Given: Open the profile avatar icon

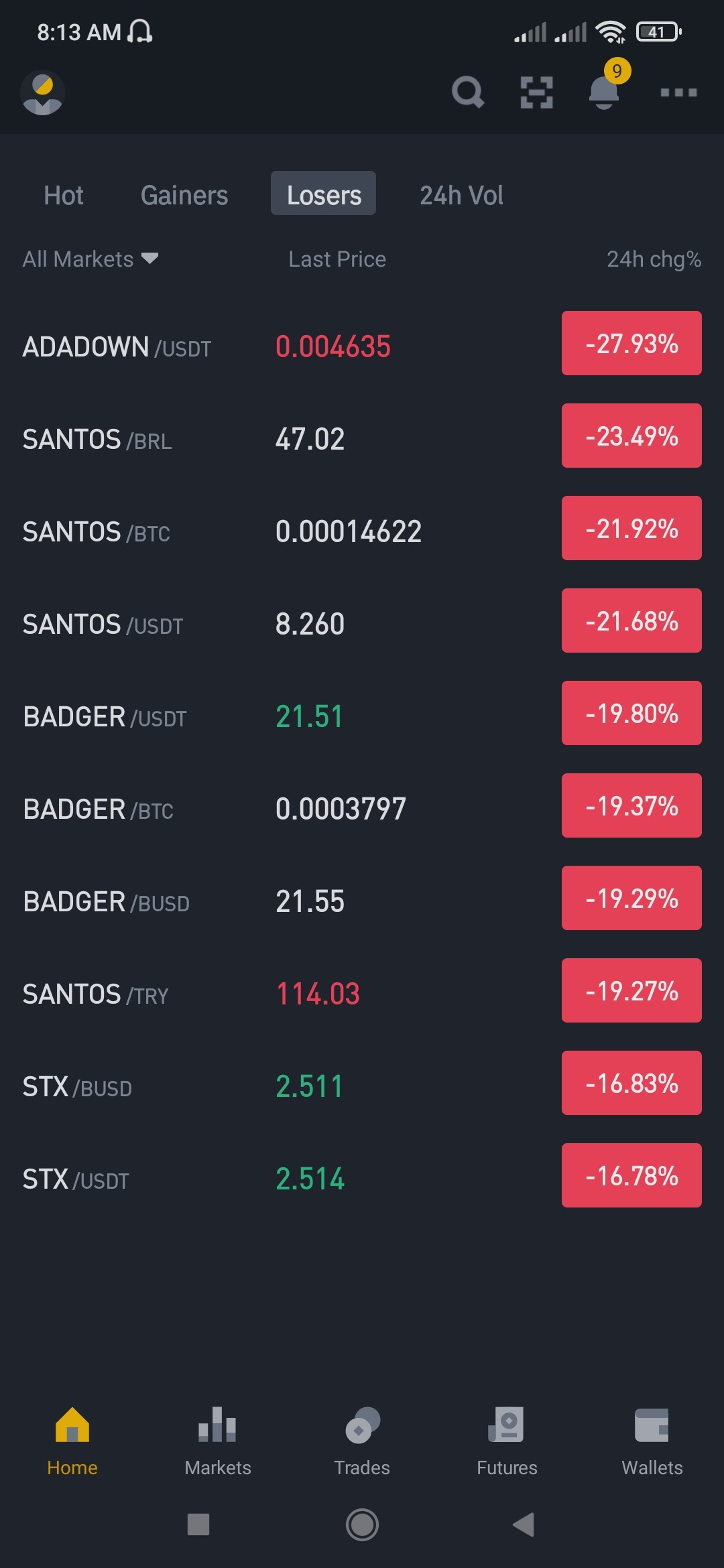Looking at the screenshot, I should tap(42, 92).
